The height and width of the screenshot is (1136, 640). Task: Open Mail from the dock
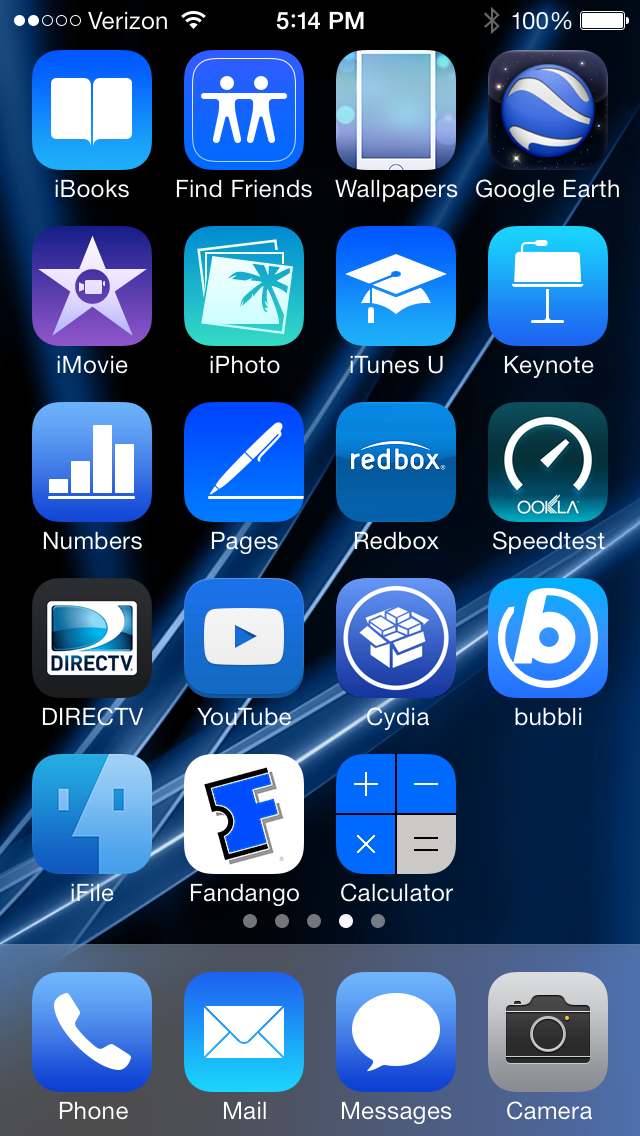coord(244,1032)
